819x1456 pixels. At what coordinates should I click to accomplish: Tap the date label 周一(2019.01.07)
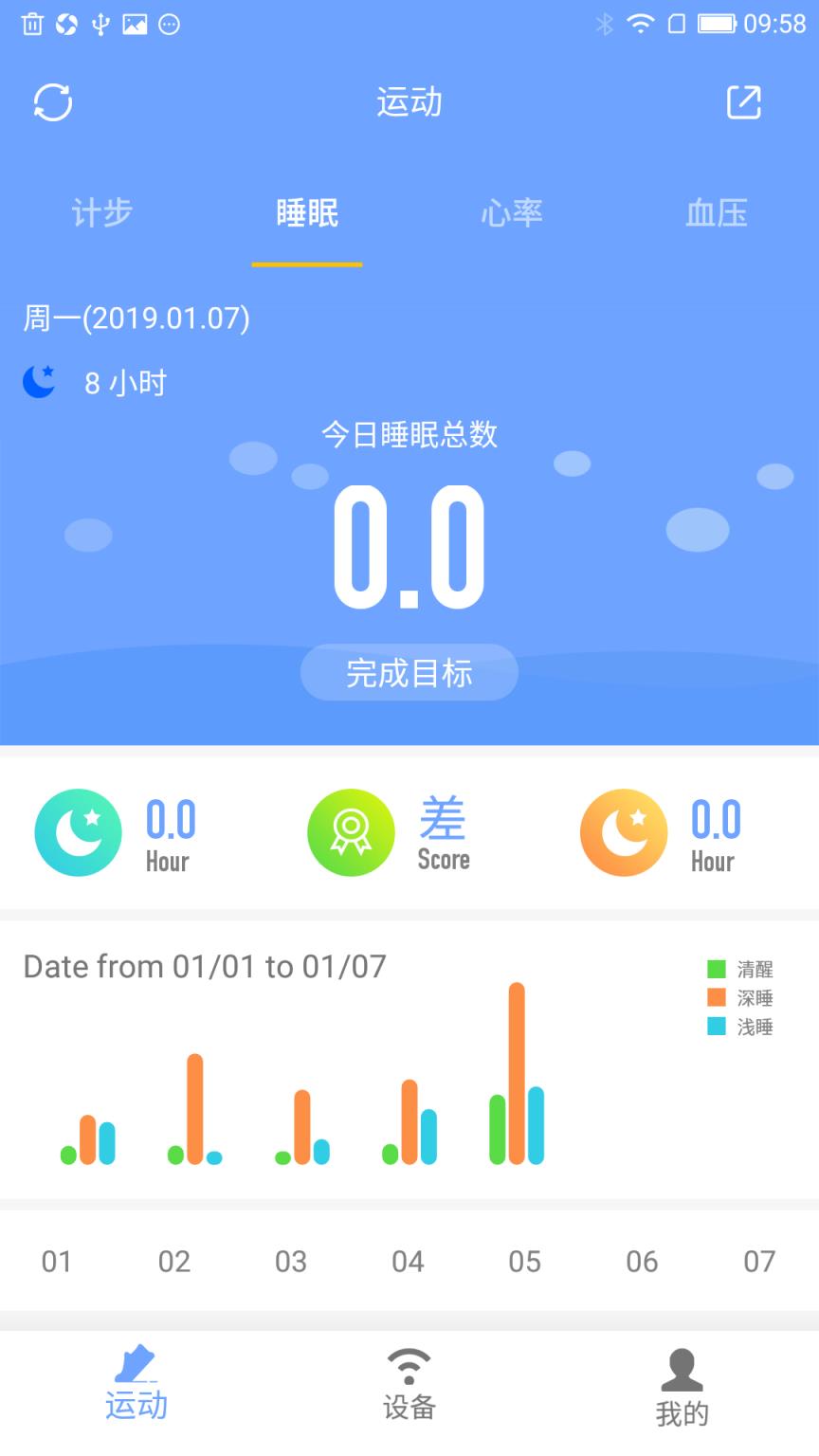[136, 319]
